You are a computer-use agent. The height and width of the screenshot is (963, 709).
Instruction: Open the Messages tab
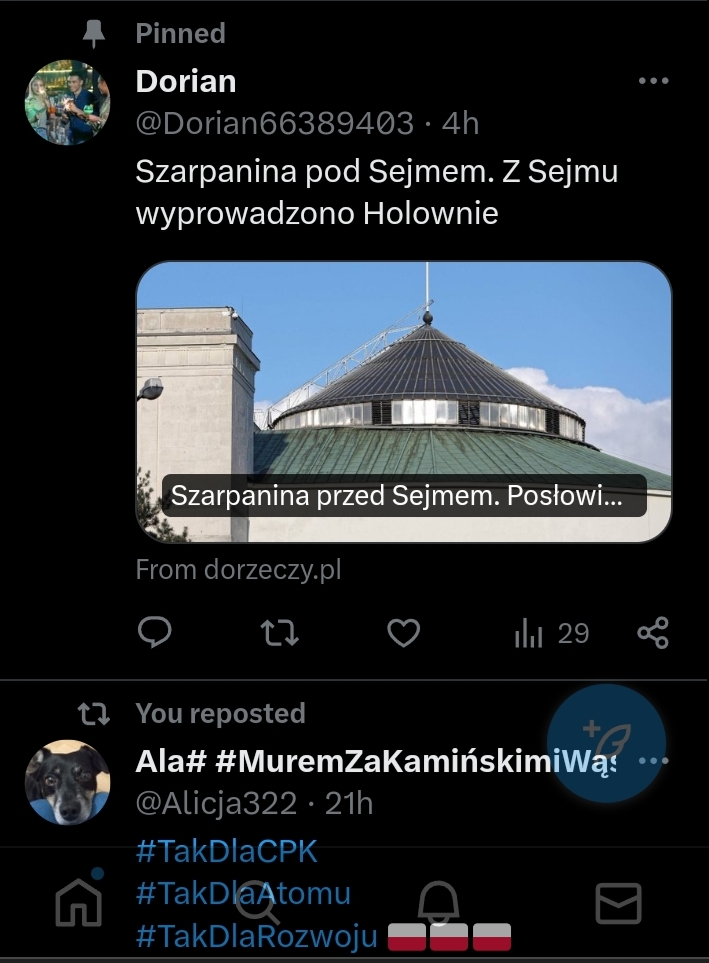[618, 903]
